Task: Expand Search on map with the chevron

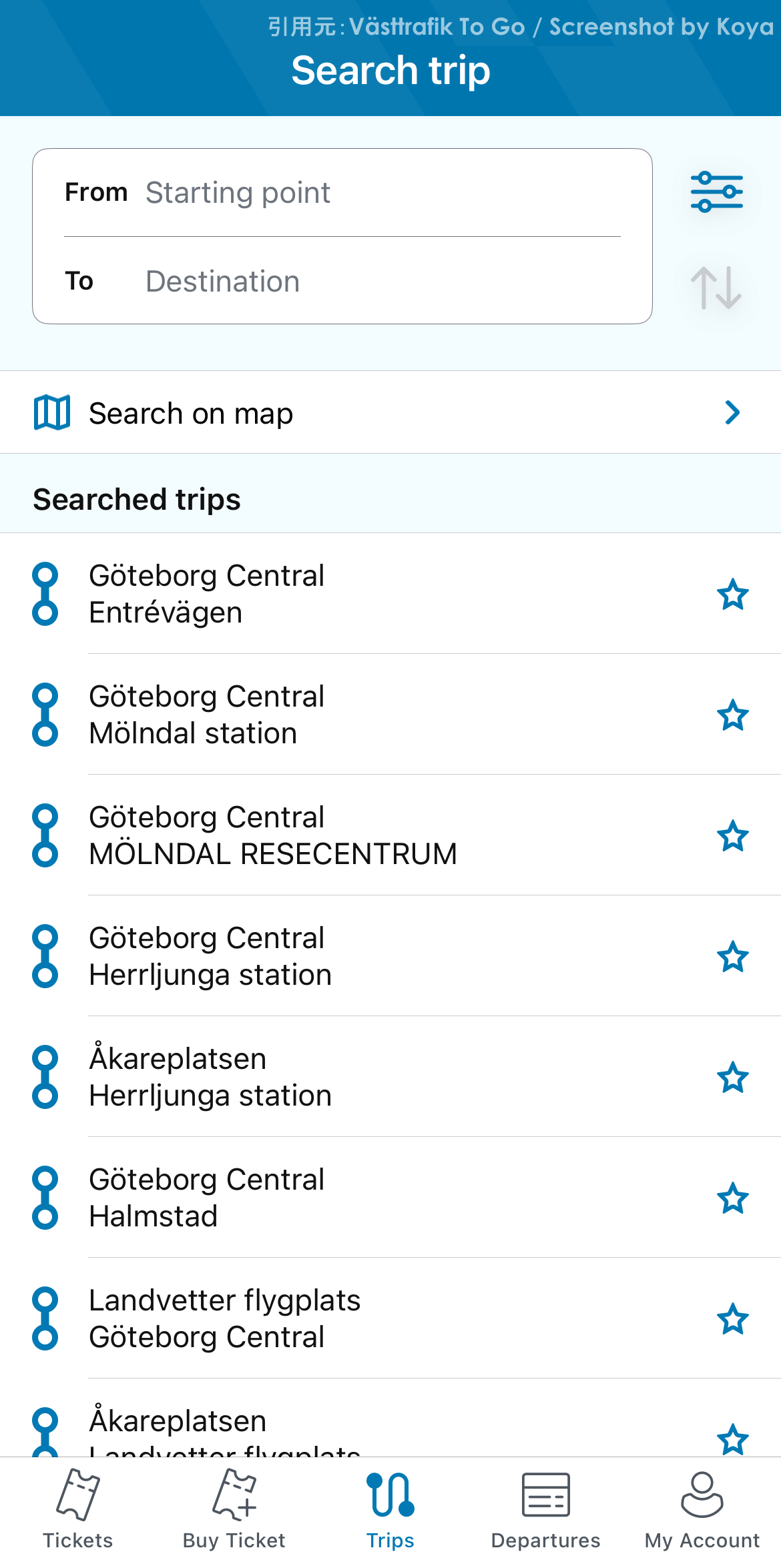Action: (732, 413)
